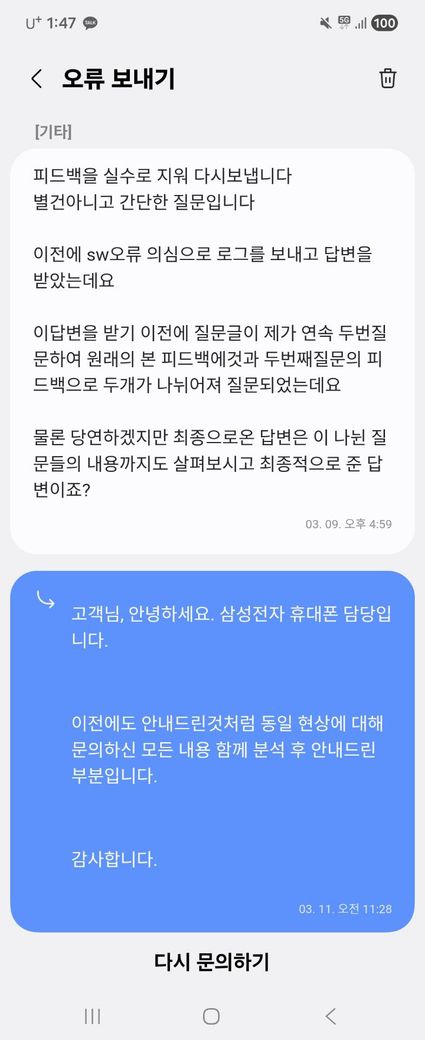The width and height of the screenshot is (425, 1040).
Task: Delete this feedback with the trash icon
Action: 387,78
